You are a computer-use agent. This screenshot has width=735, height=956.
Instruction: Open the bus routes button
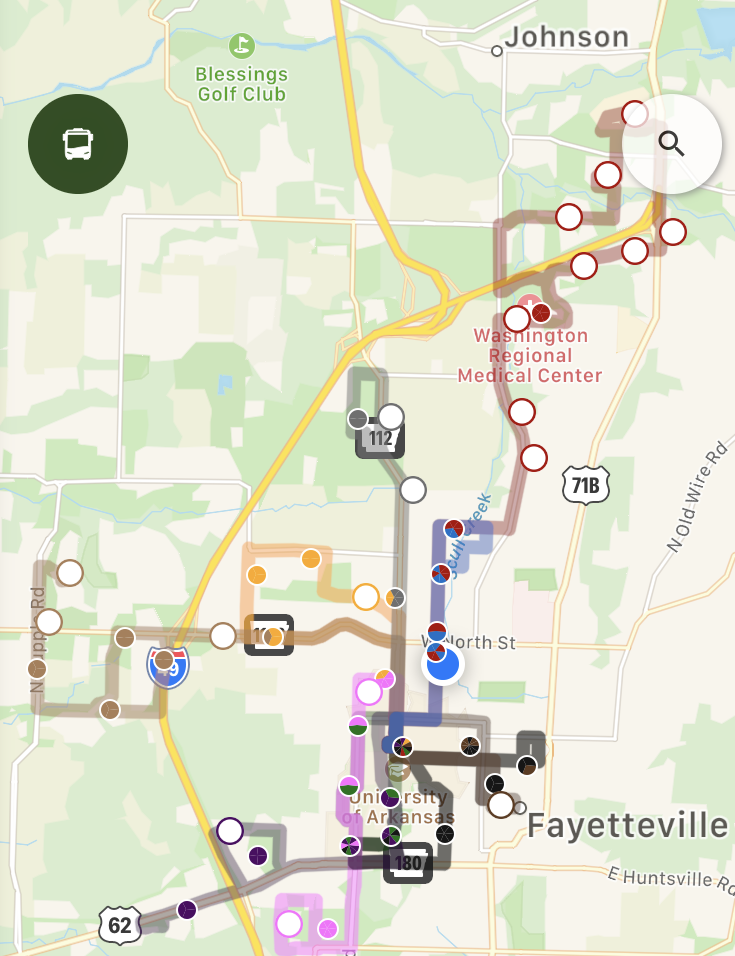coord(78,144)
